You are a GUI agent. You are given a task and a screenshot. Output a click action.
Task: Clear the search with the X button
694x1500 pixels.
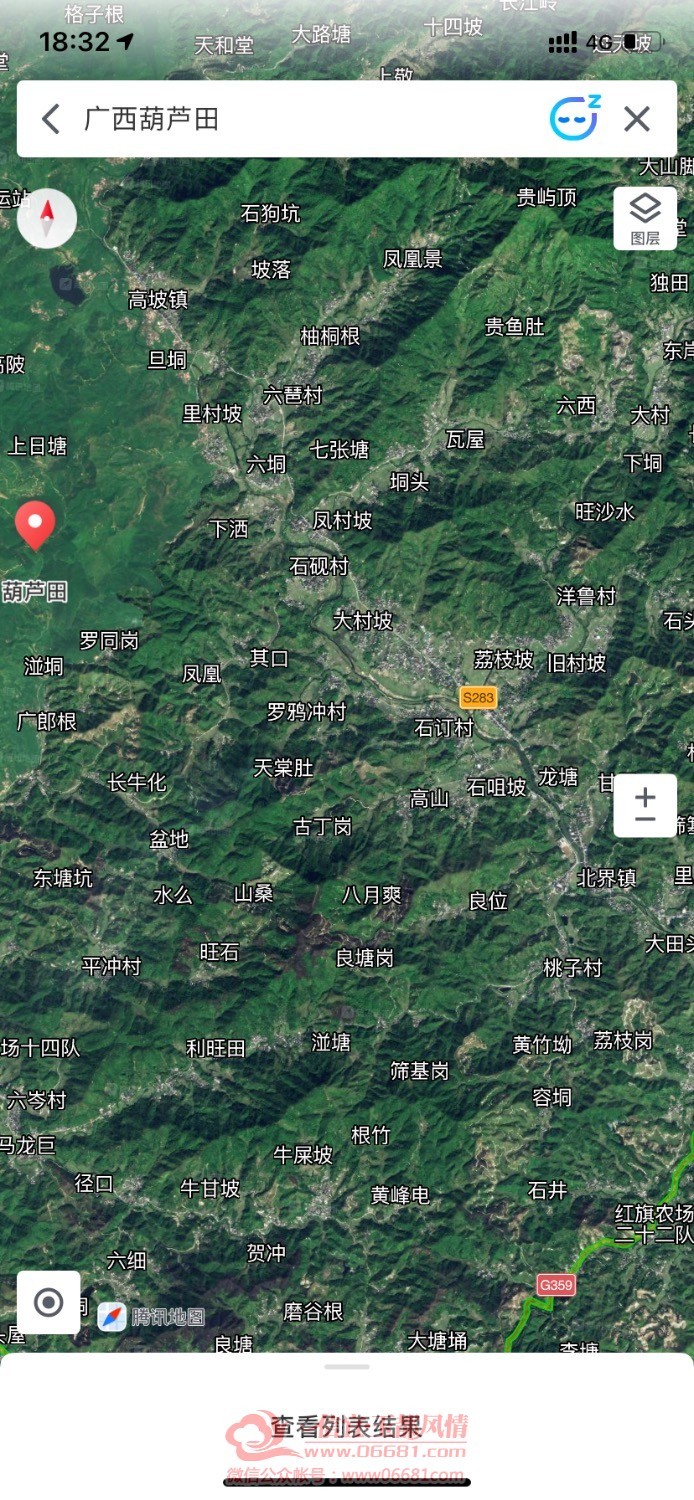(637, 119)
